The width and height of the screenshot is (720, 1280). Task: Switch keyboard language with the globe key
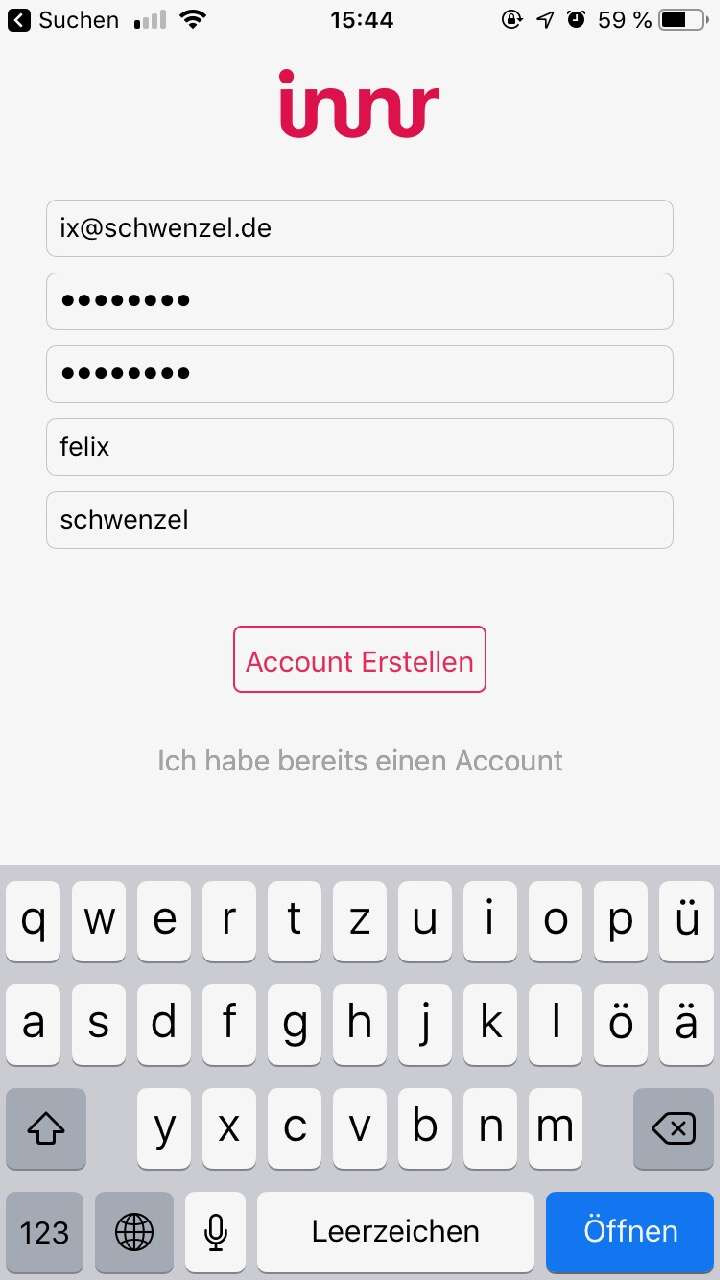click(x=134, y=1231)
